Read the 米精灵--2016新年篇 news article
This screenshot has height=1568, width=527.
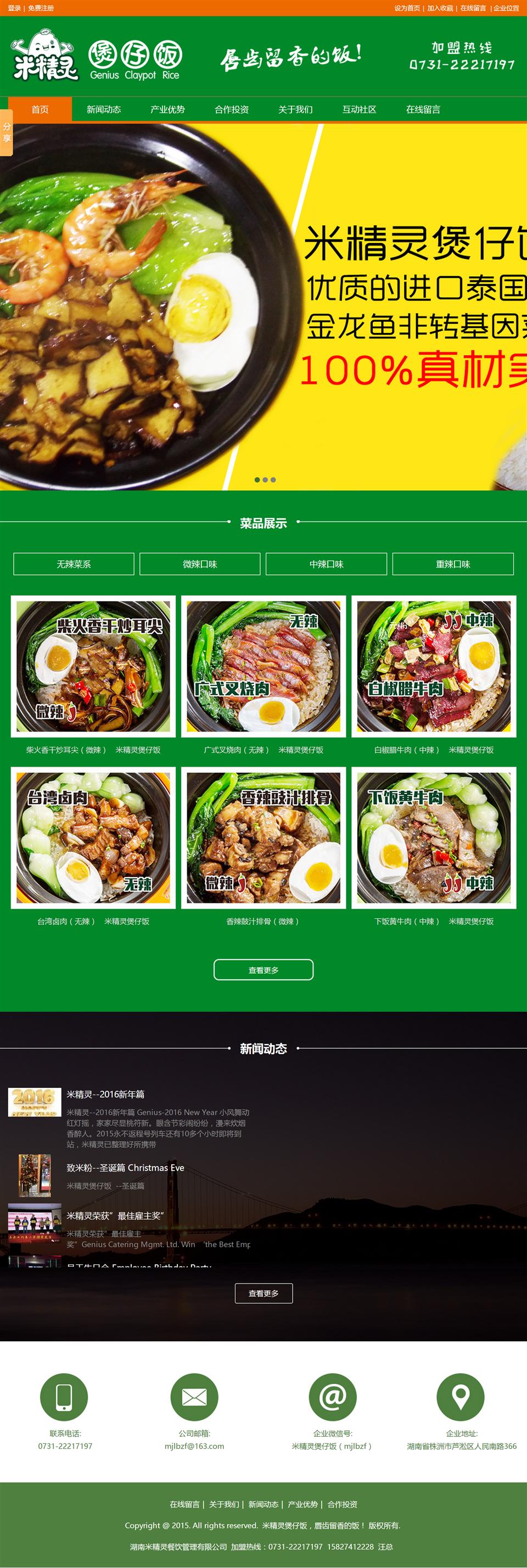click(105, 1094)
